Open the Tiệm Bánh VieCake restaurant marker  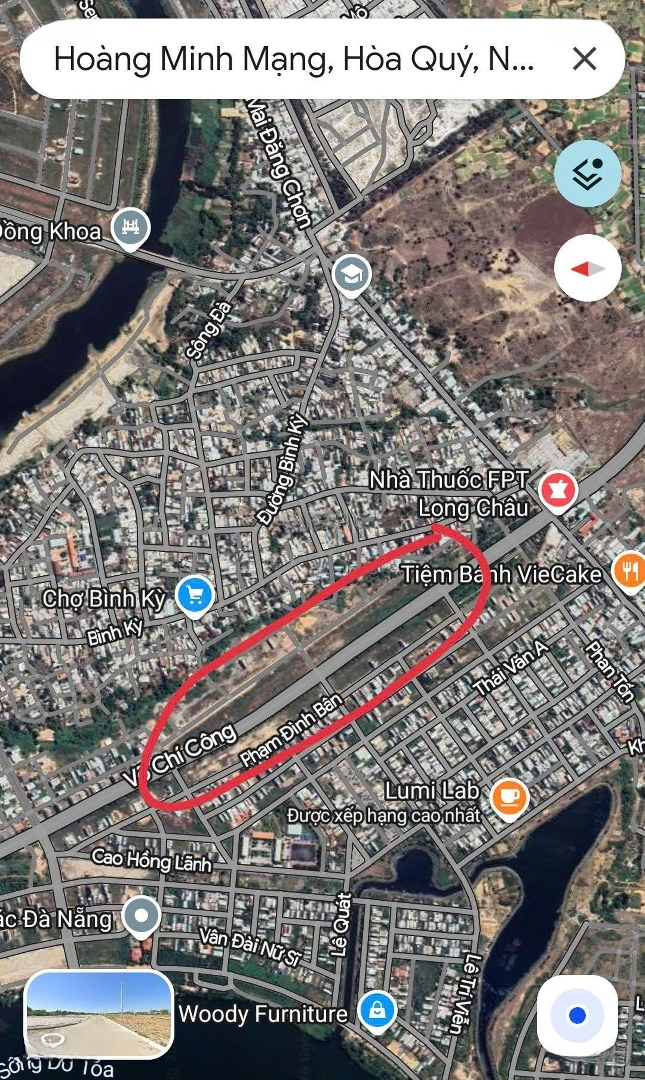(629, 570)
